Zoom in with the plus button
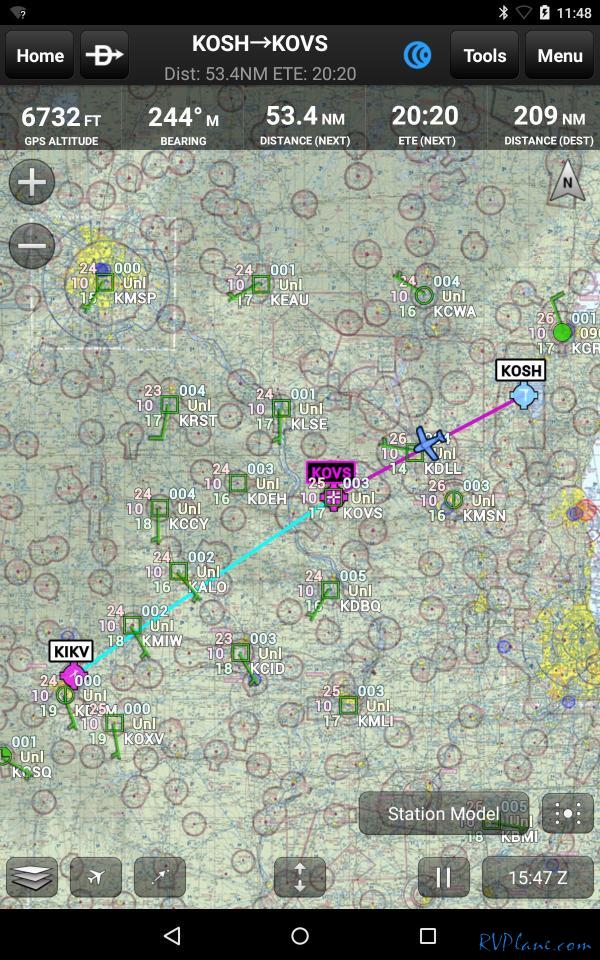 32,182
